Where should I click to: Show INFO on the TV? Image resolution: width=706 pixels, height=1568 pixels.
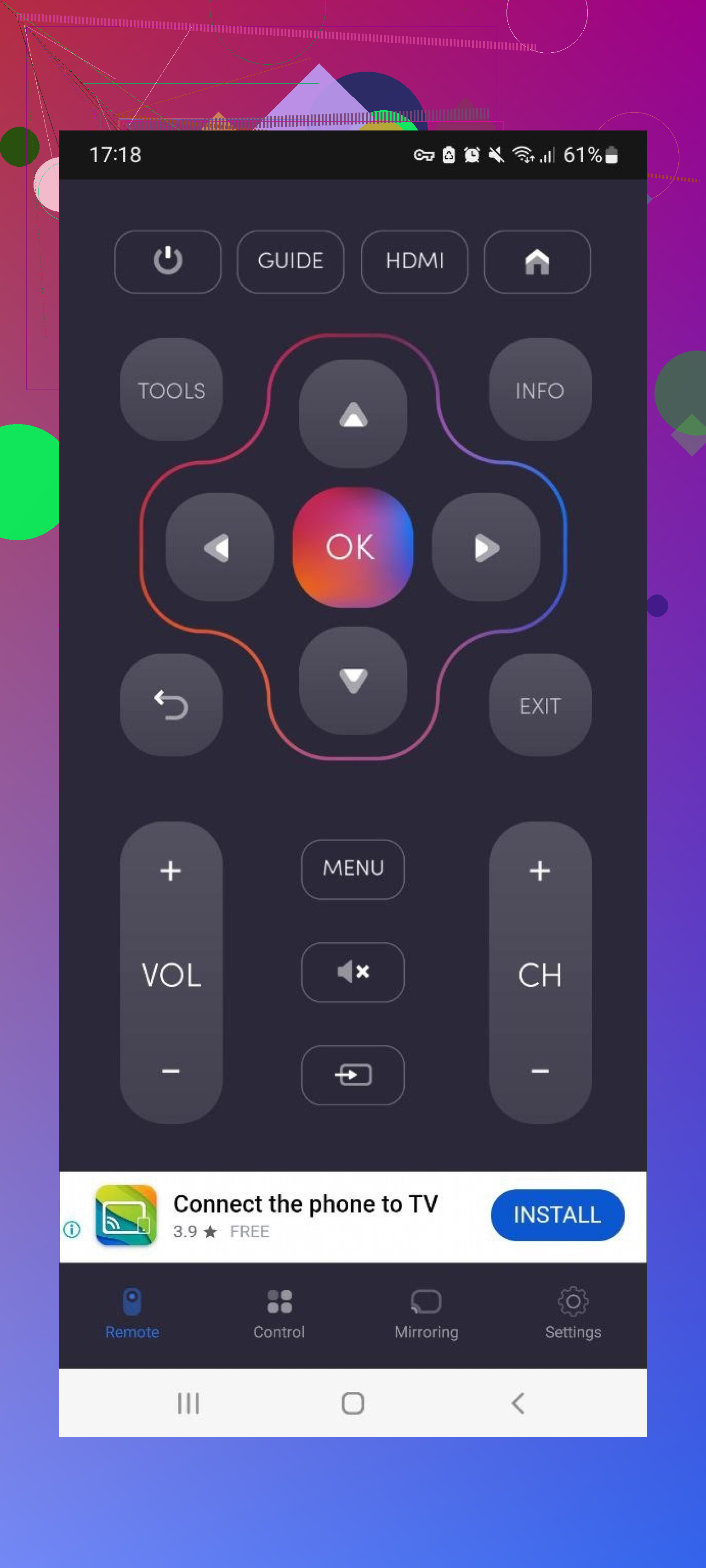540,390
